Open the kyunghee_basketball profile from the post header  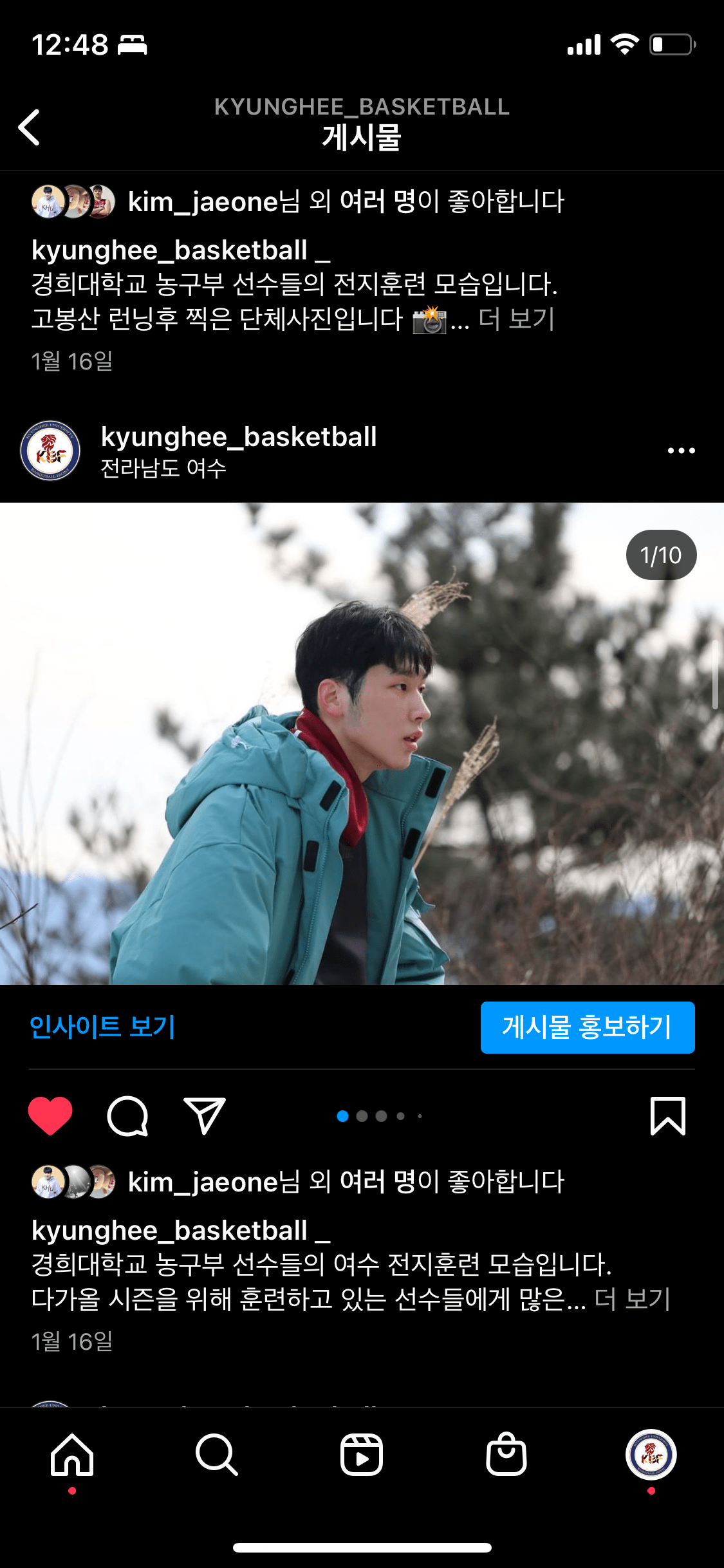(239, 437)
